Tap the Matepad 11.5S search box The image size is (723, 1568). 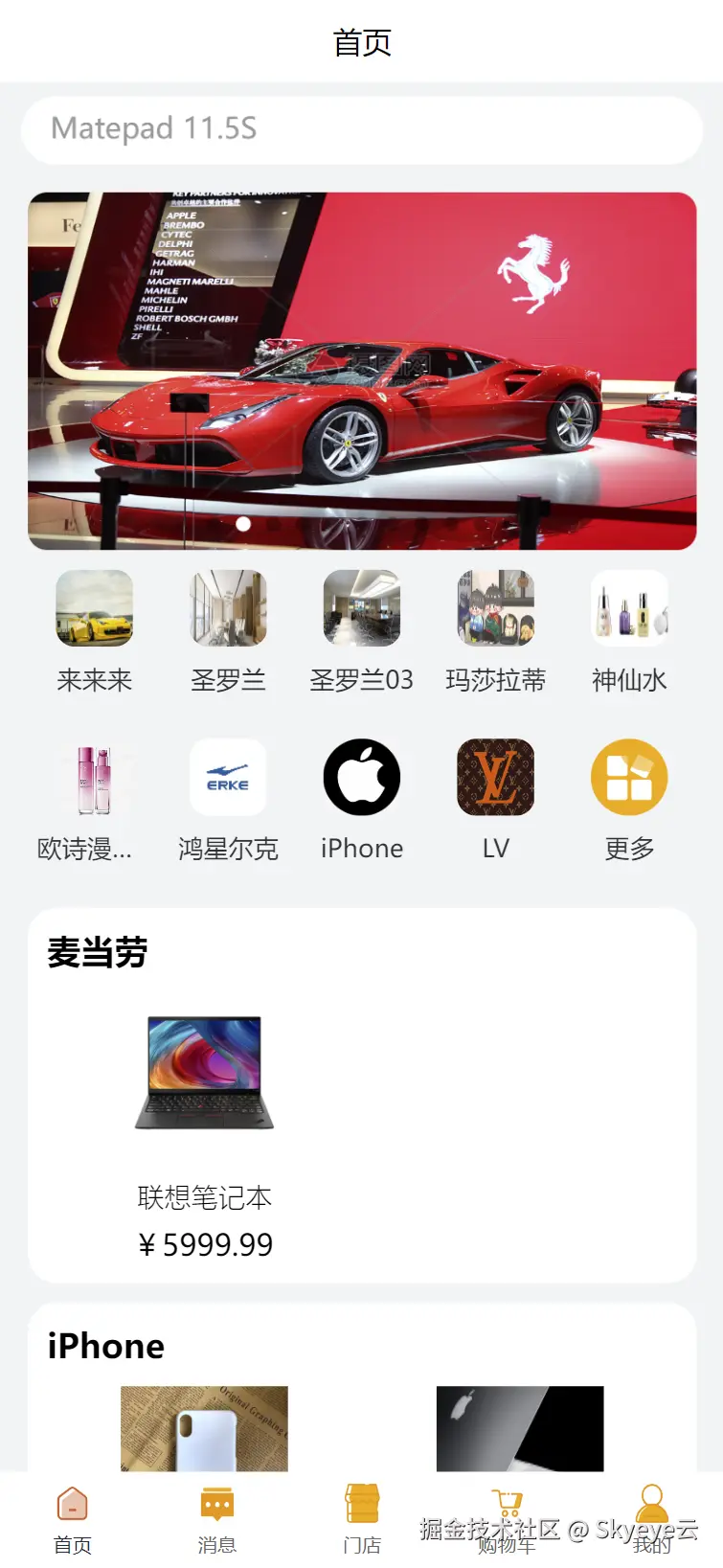(x=361, y=129)
